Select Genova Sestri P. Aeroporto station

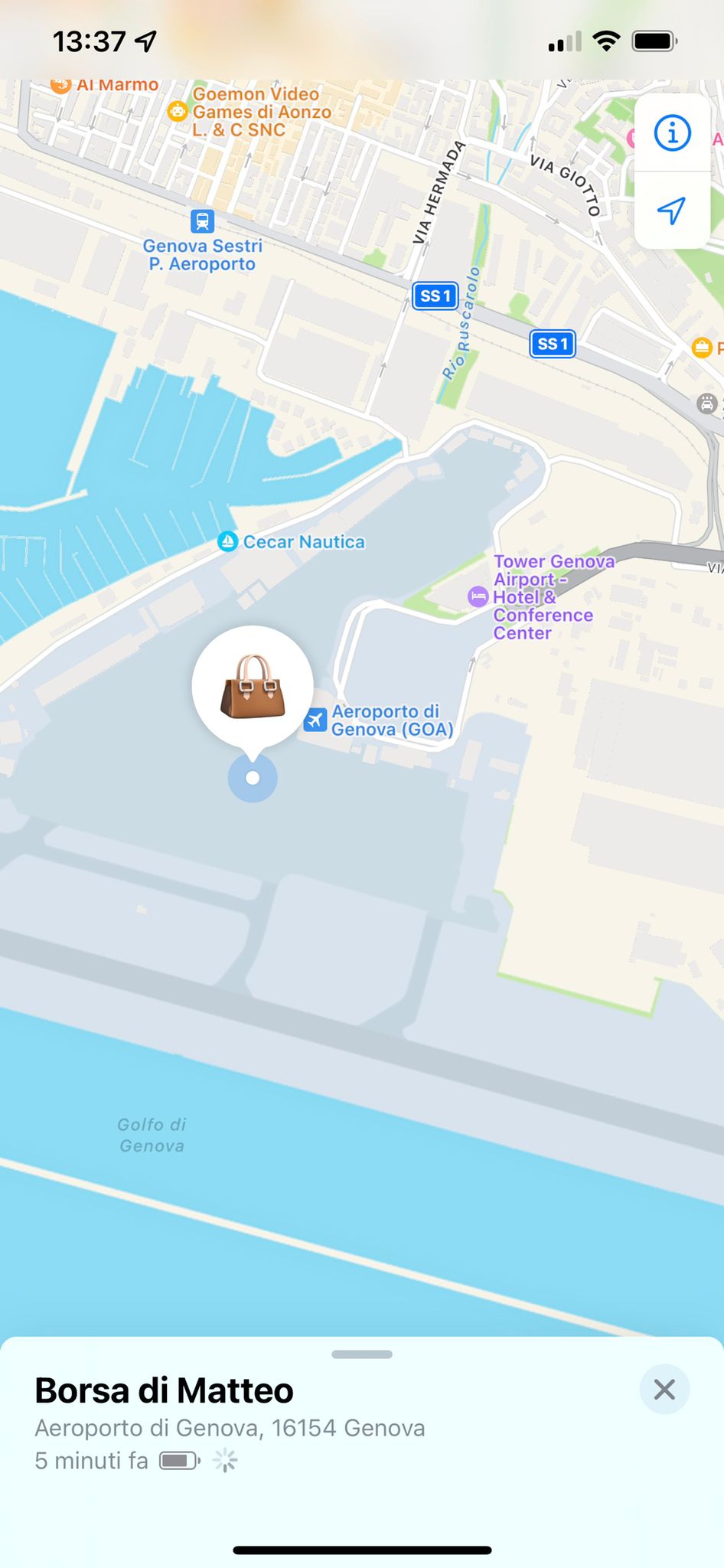[202, 242]
